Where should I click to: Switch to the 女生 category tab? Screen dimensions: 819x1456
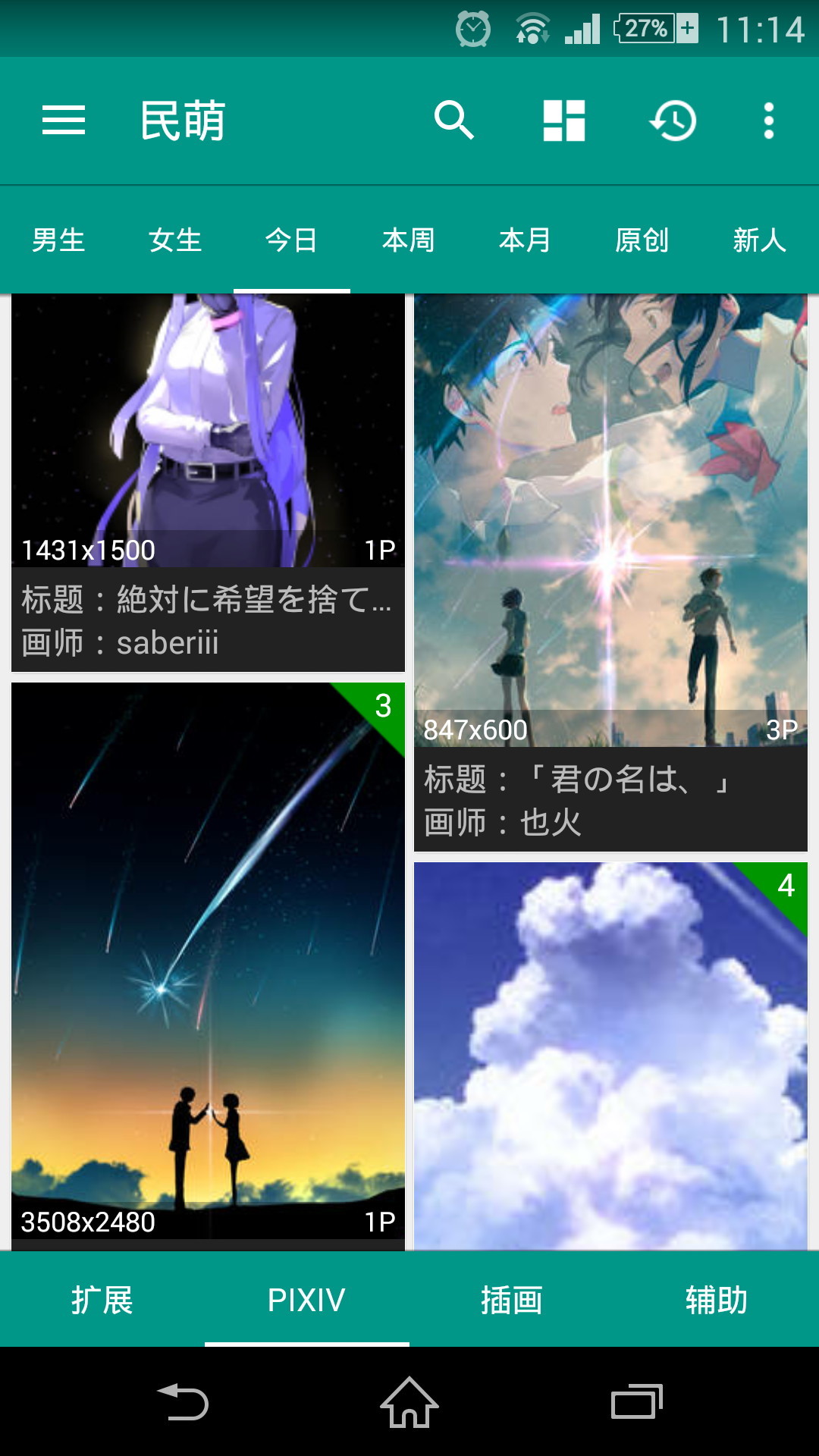[176, 240]
